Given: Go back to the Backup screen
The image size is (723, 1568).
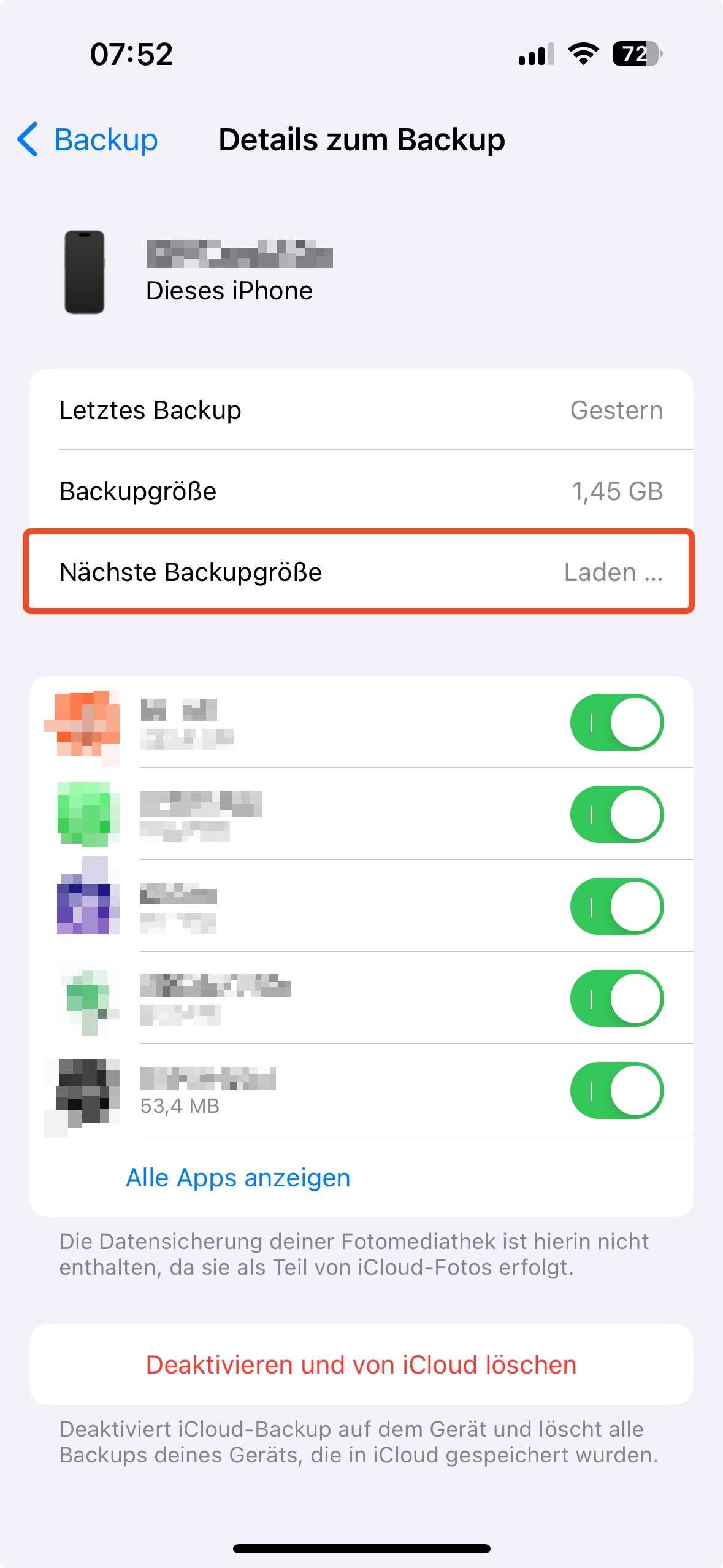Looking at the screenshot, I should (88, 140).
